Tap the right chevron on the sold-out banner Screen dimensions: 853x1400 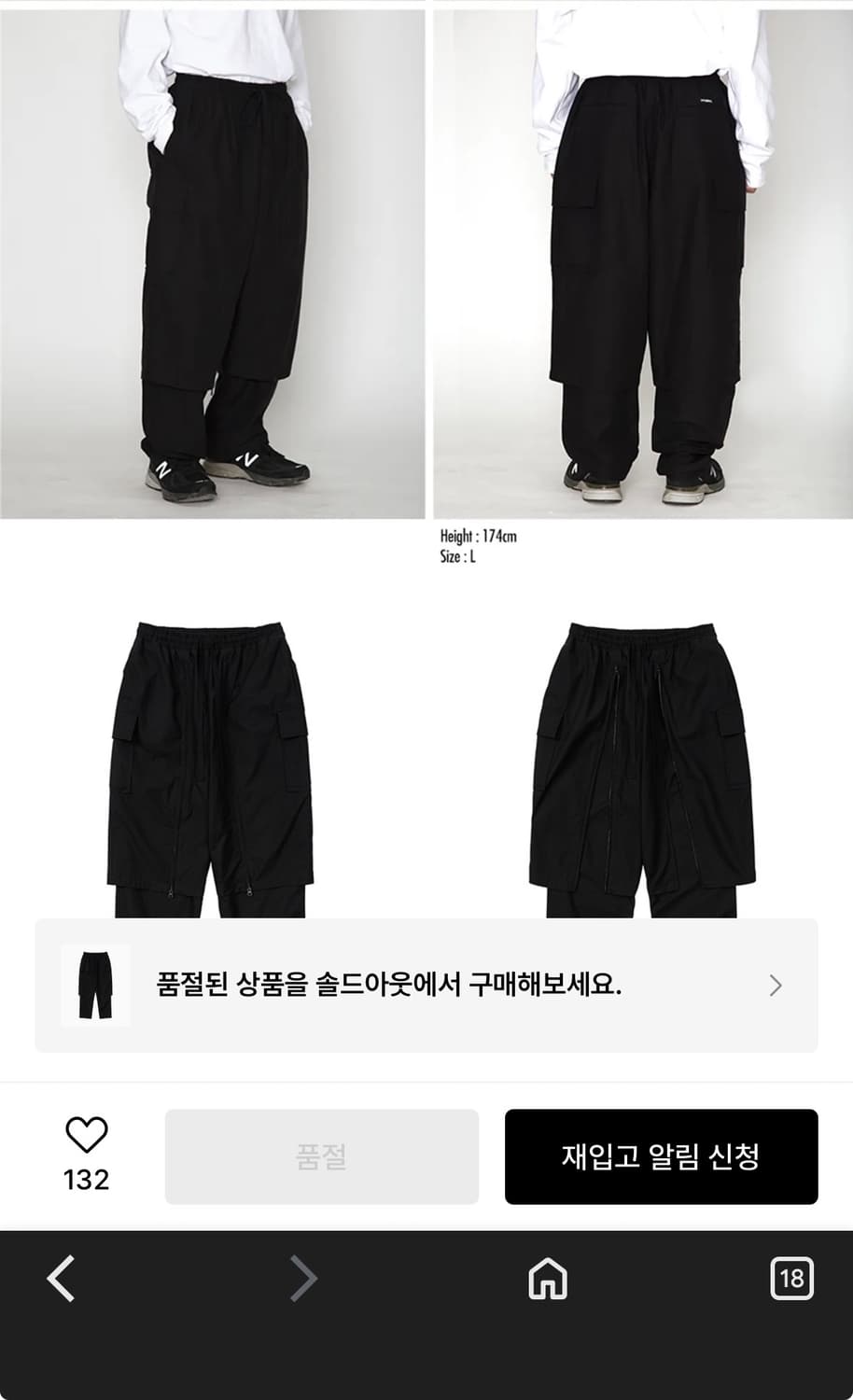tap(773, 985)
